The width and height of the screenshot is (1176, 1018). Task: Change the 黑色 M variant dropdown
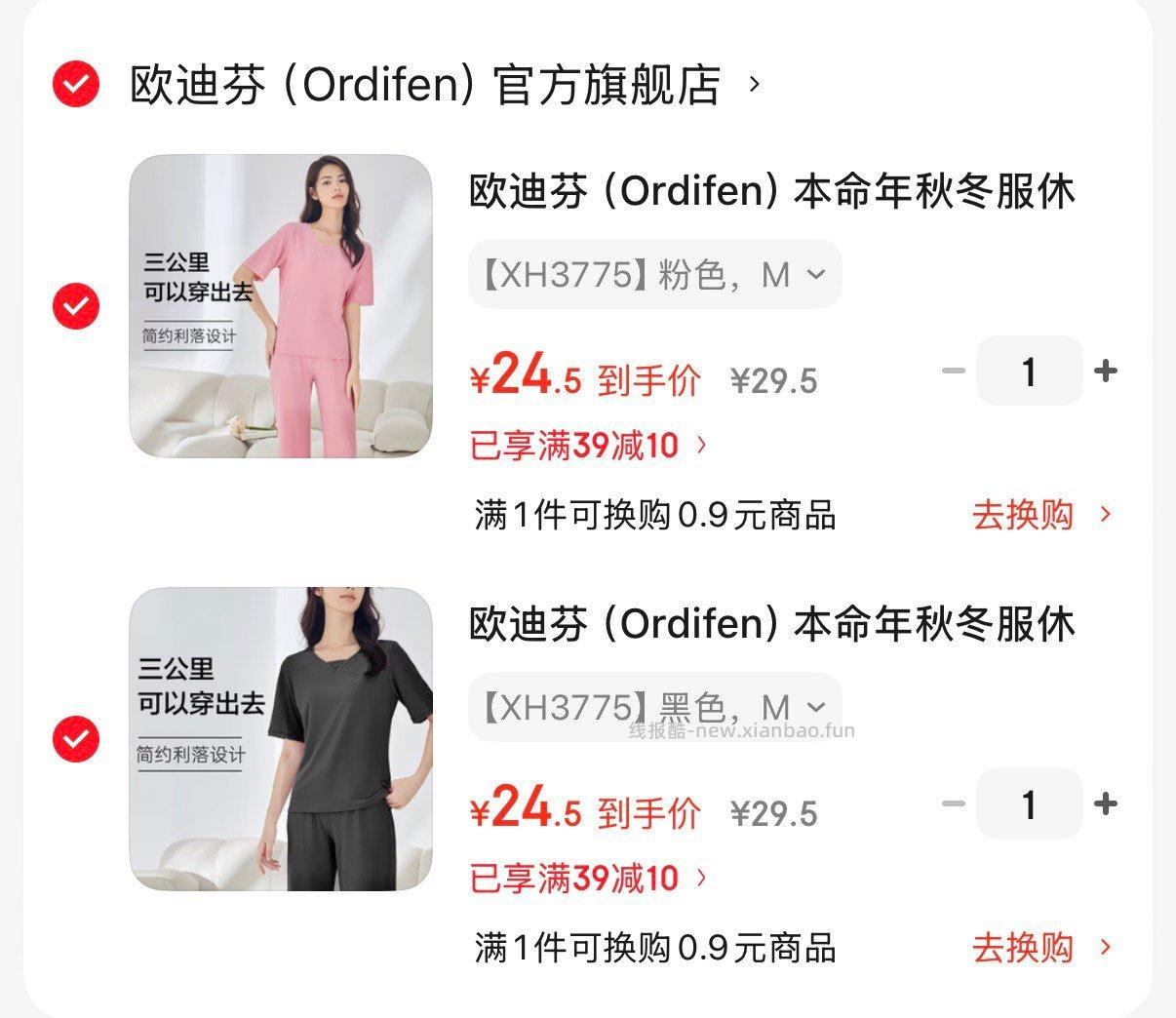[x=654, y=707]
